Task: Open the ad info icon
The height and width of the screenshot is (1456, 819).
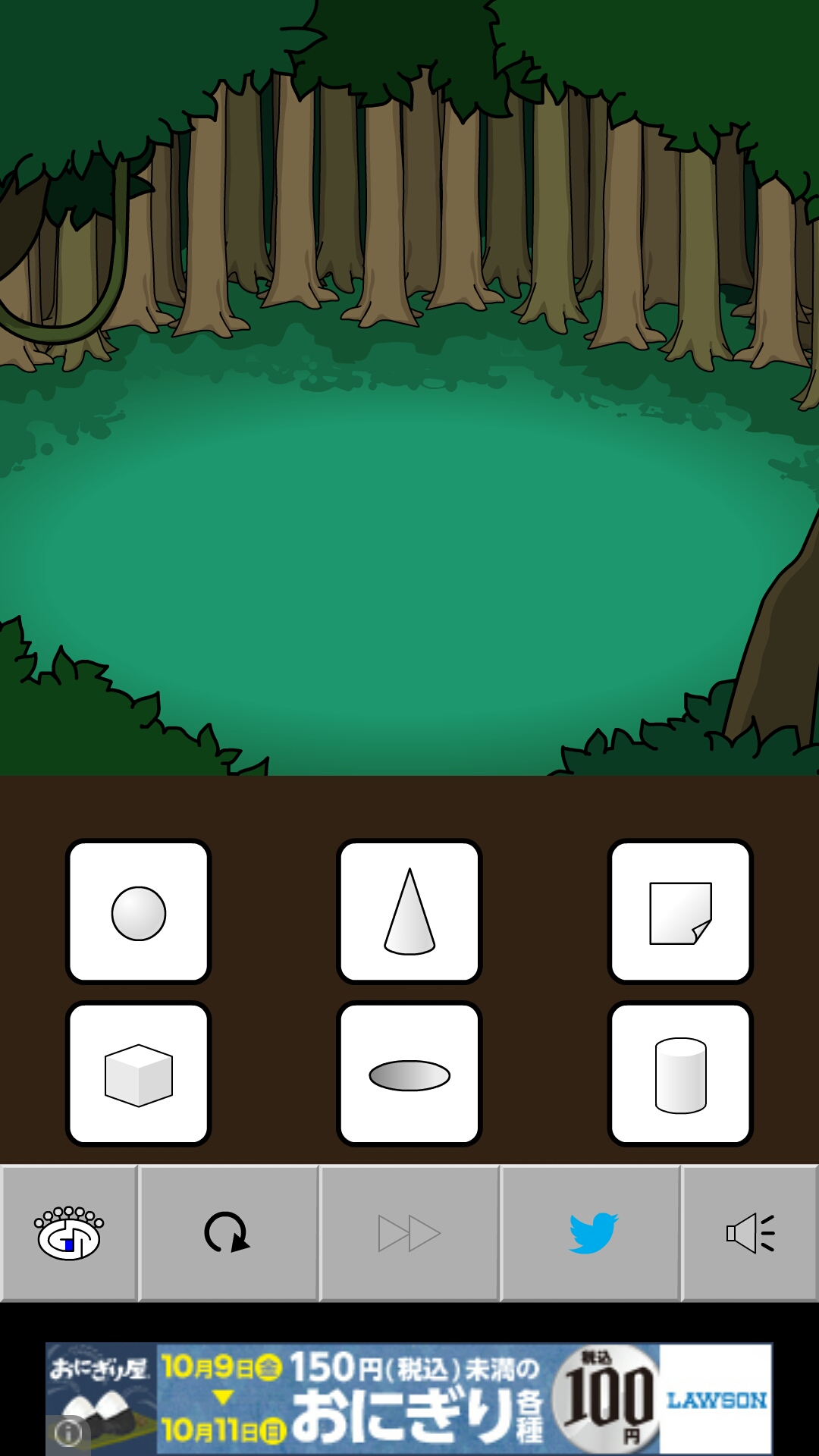Action: point(68,1433)
